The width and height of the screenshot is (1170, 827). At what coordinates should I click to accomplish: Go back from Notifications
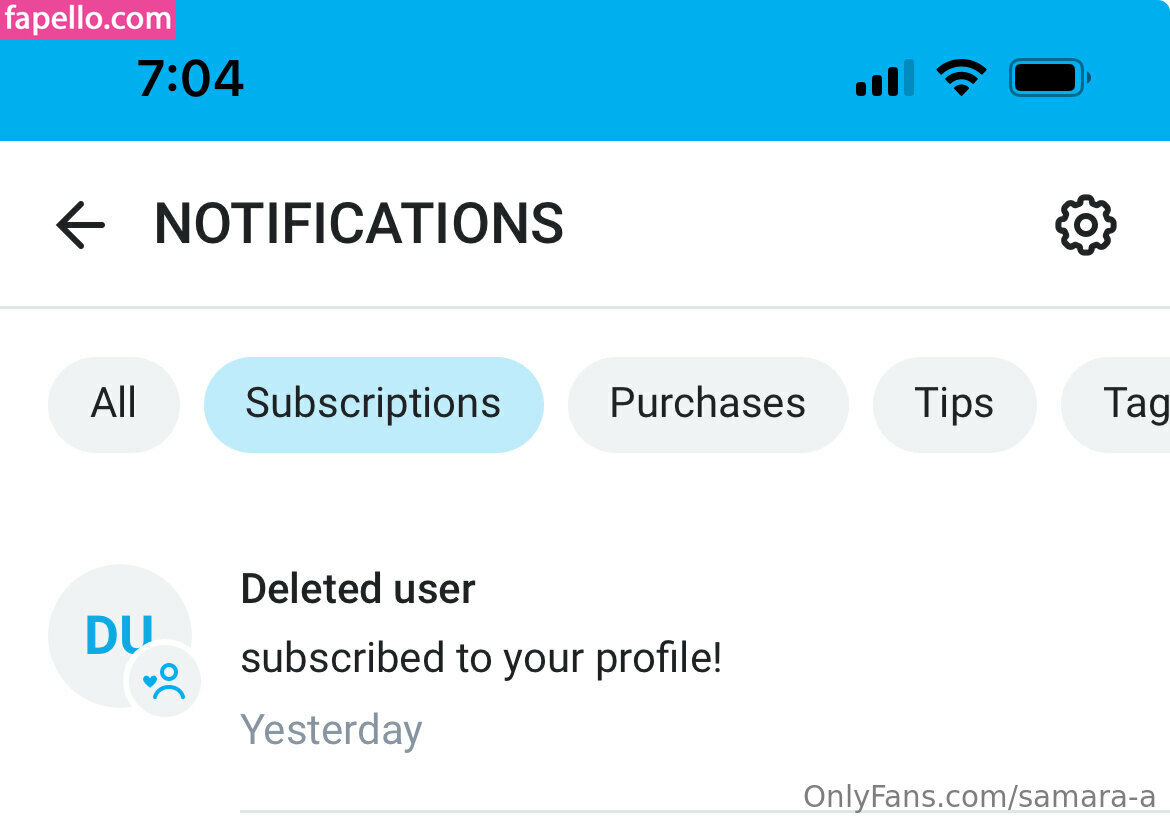pyautogui.click(x=81, y=224)
